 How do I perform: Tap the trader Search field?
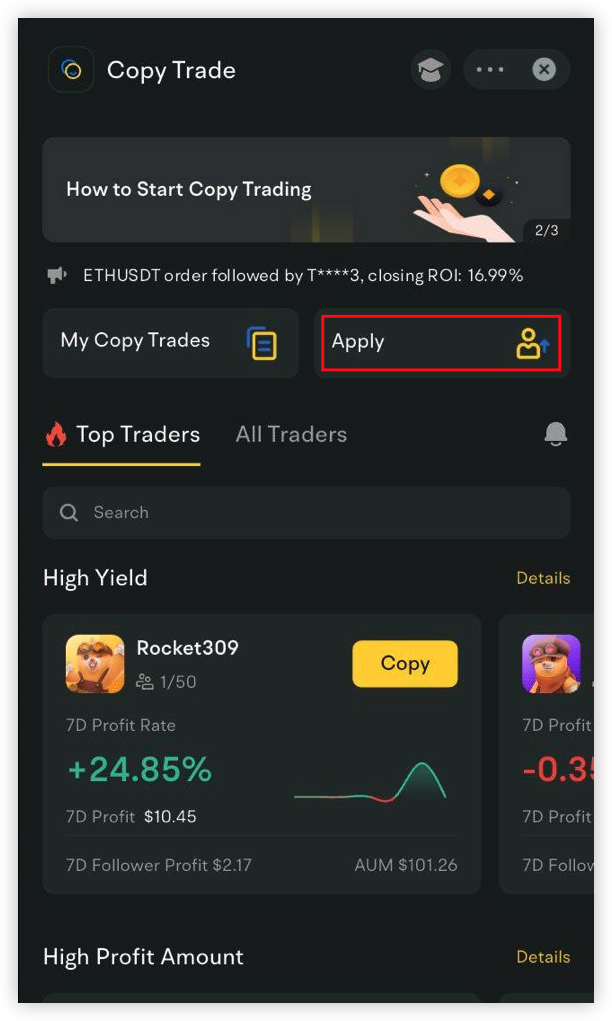pos(306,512)
